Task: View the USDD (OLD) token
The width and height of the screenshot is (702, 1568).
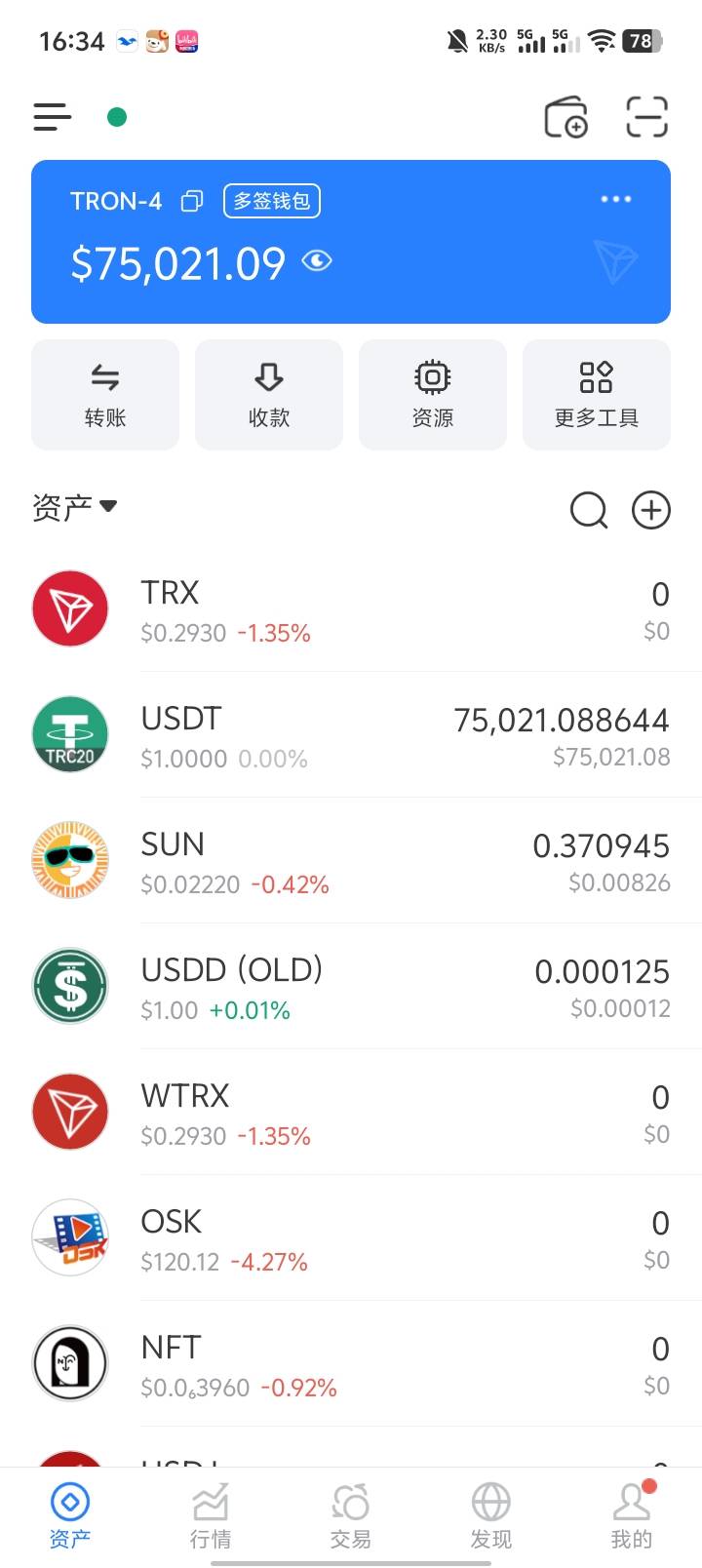Action: click(x=351, y=987)
